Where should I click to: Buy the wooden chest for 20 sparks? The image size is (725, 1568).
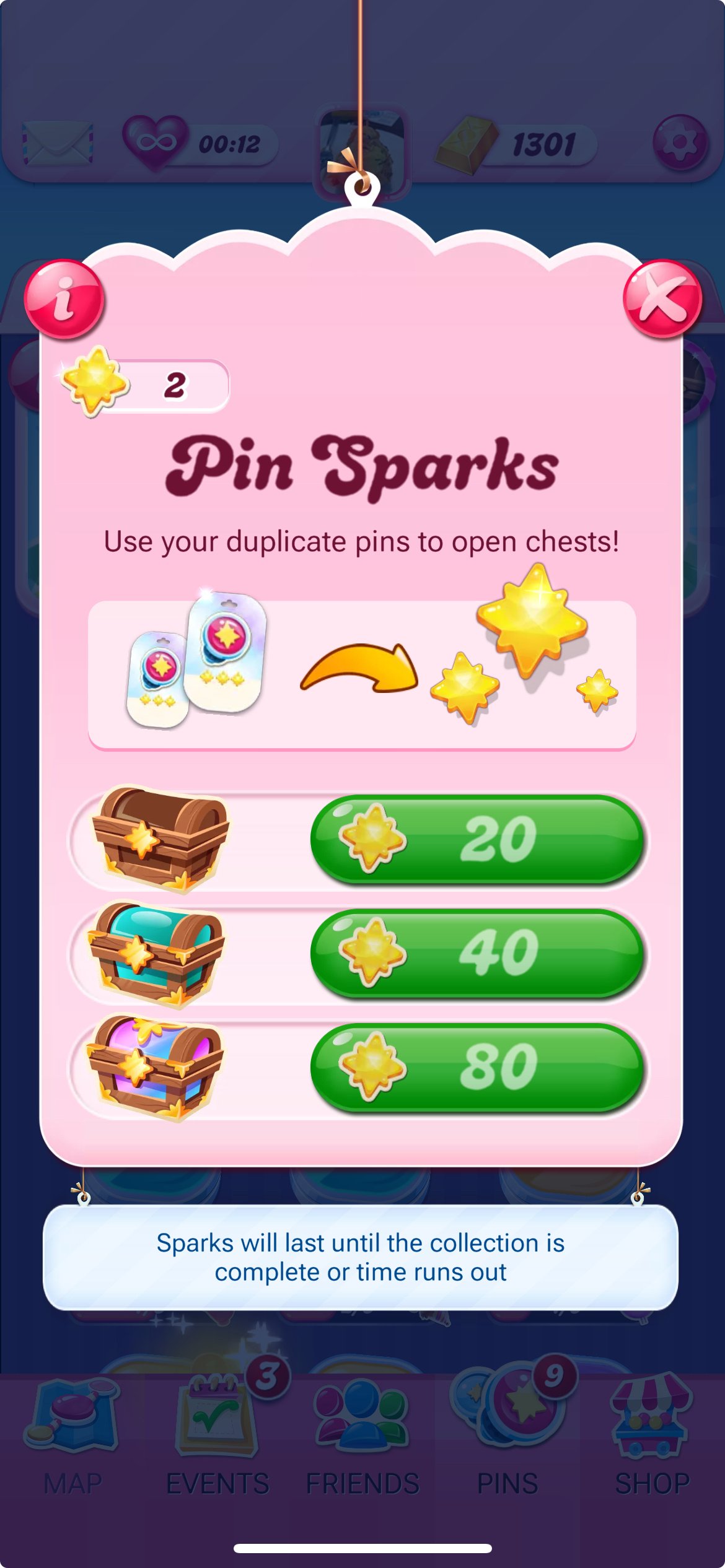477,839
